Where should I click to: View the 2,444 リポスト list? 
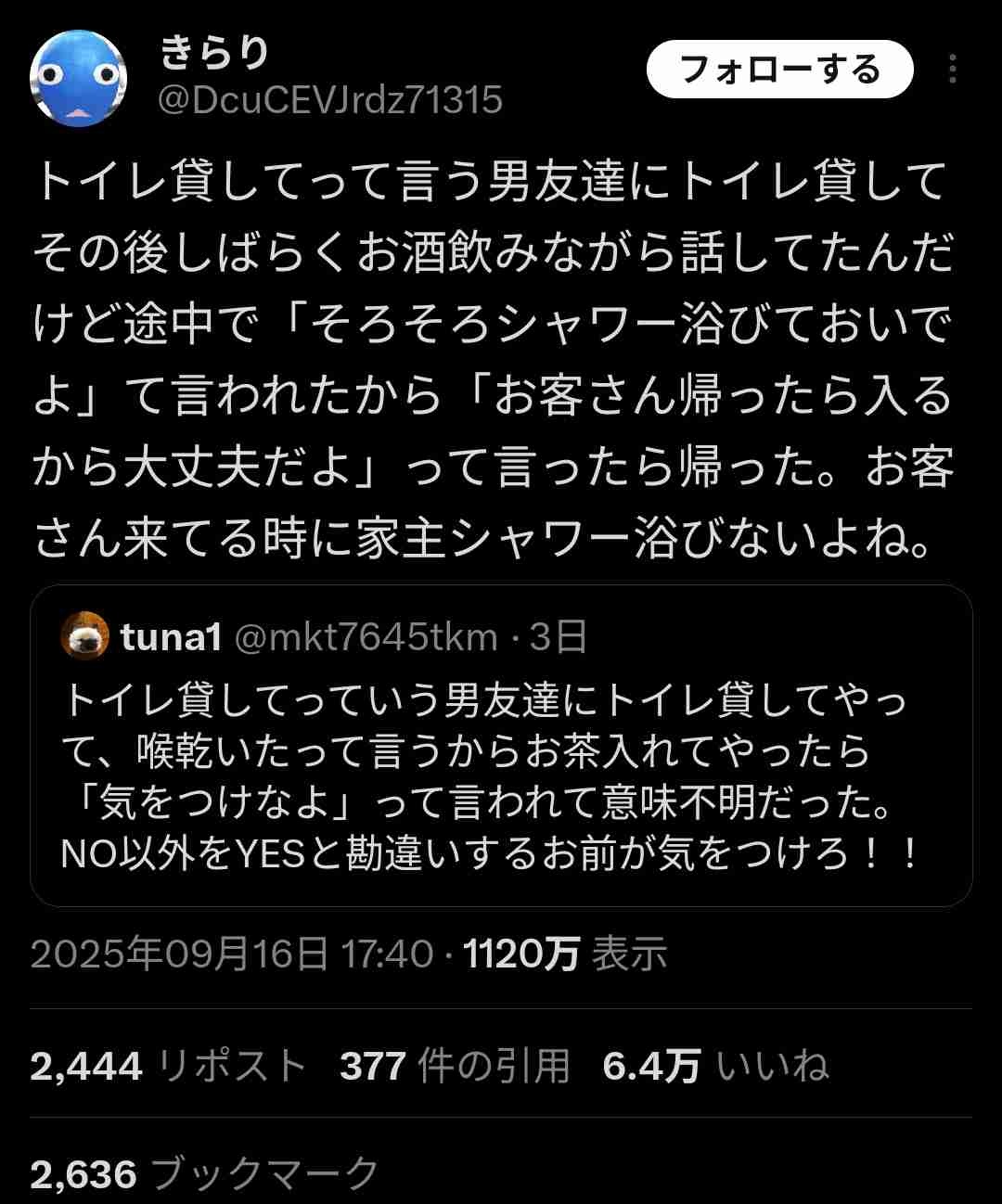click(168, 1066)
